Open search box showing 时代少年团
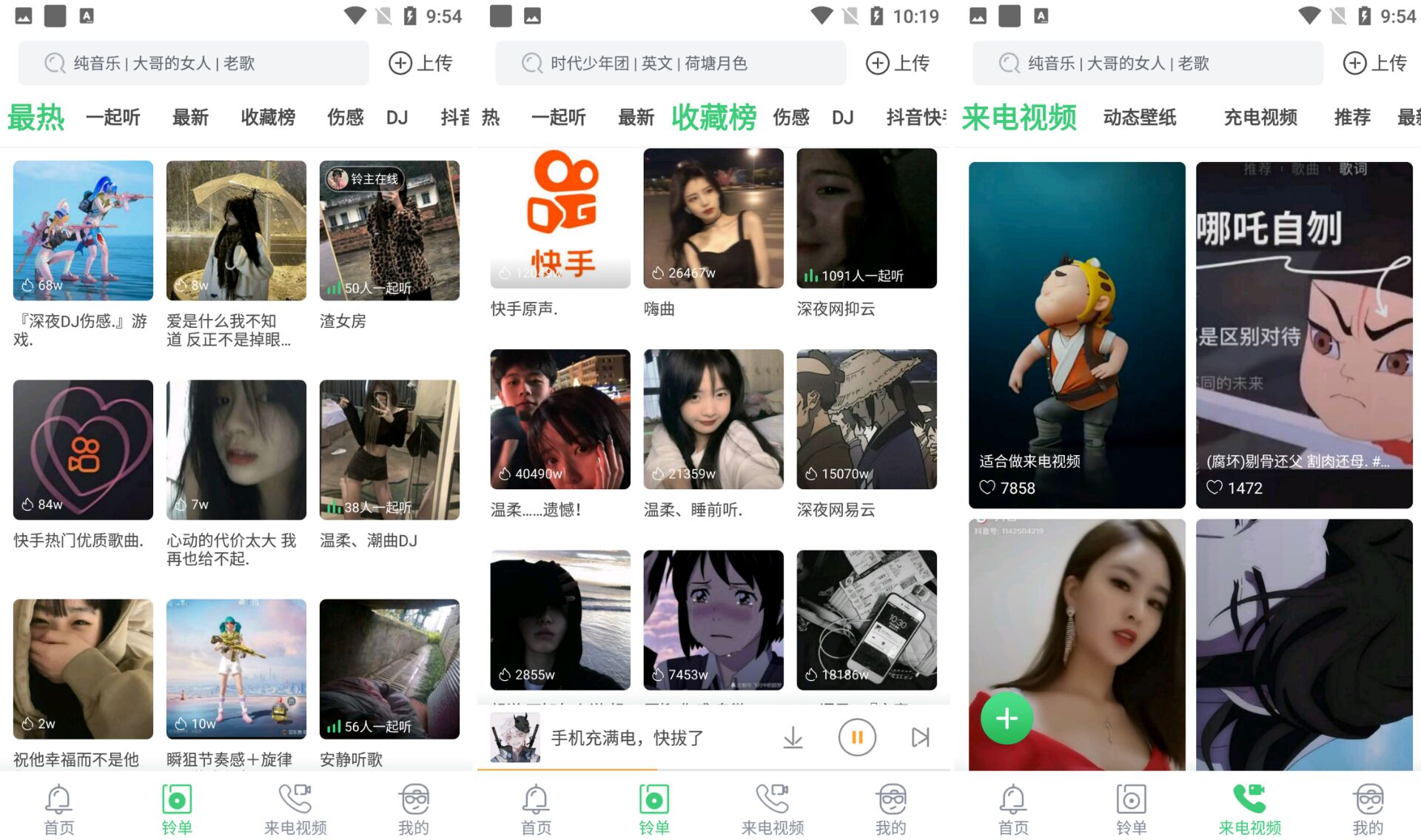 pos(670,63)
